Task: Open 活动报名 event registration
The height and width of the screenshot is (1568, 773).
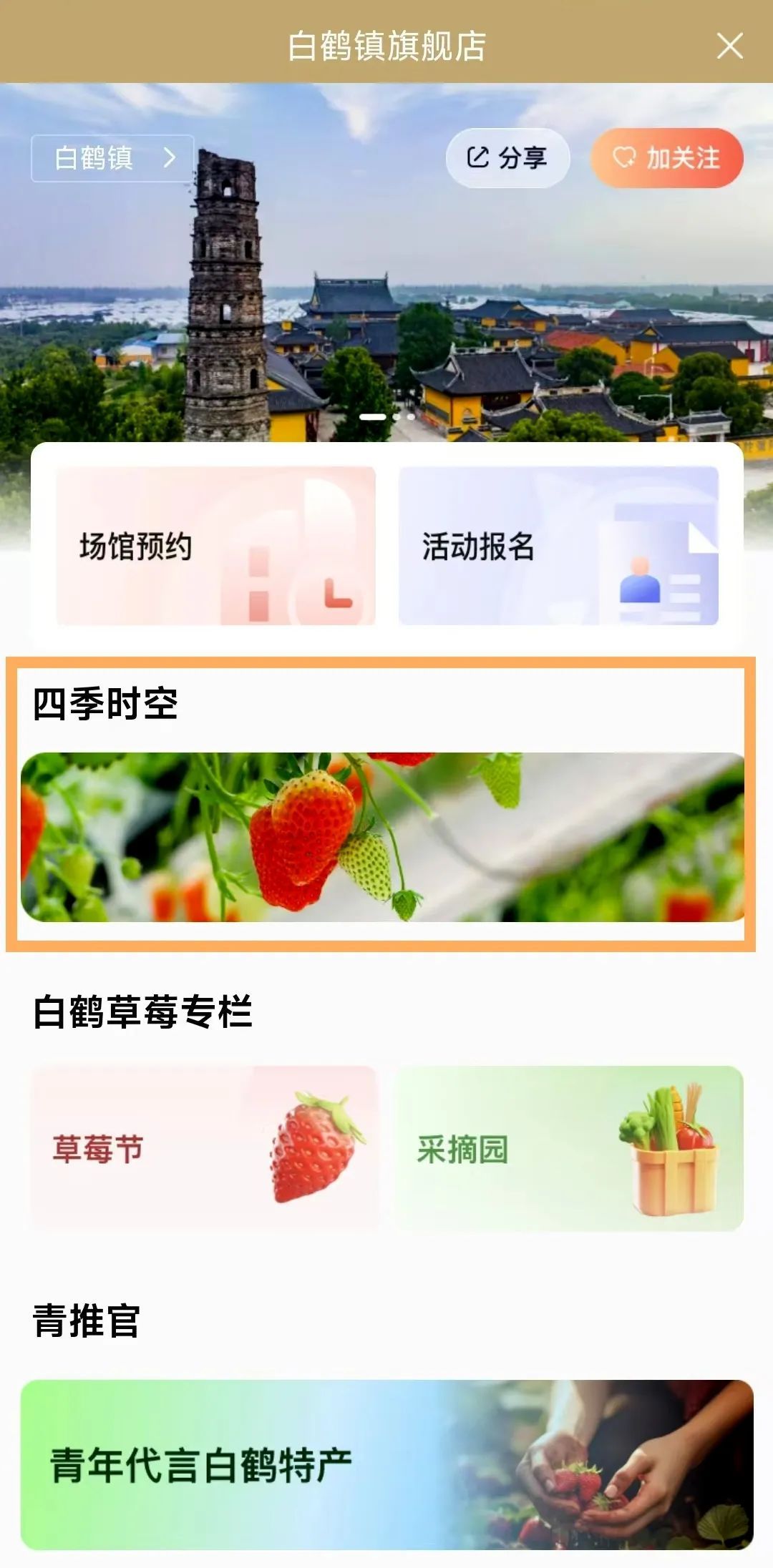Action: point(558,546)
